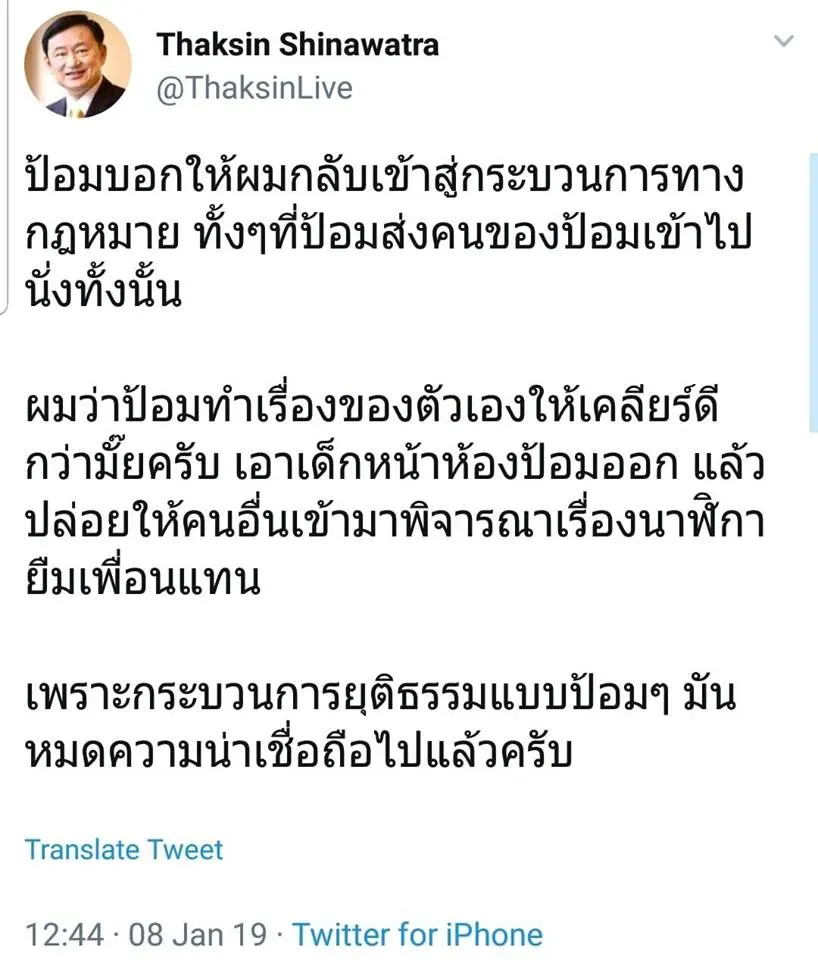Image resolution: width=818 pixels, height=960 pixels.
Task: Open Thaksin Shinawatra's profile picture
Action: pyautogui.click(x=75, y=66)
